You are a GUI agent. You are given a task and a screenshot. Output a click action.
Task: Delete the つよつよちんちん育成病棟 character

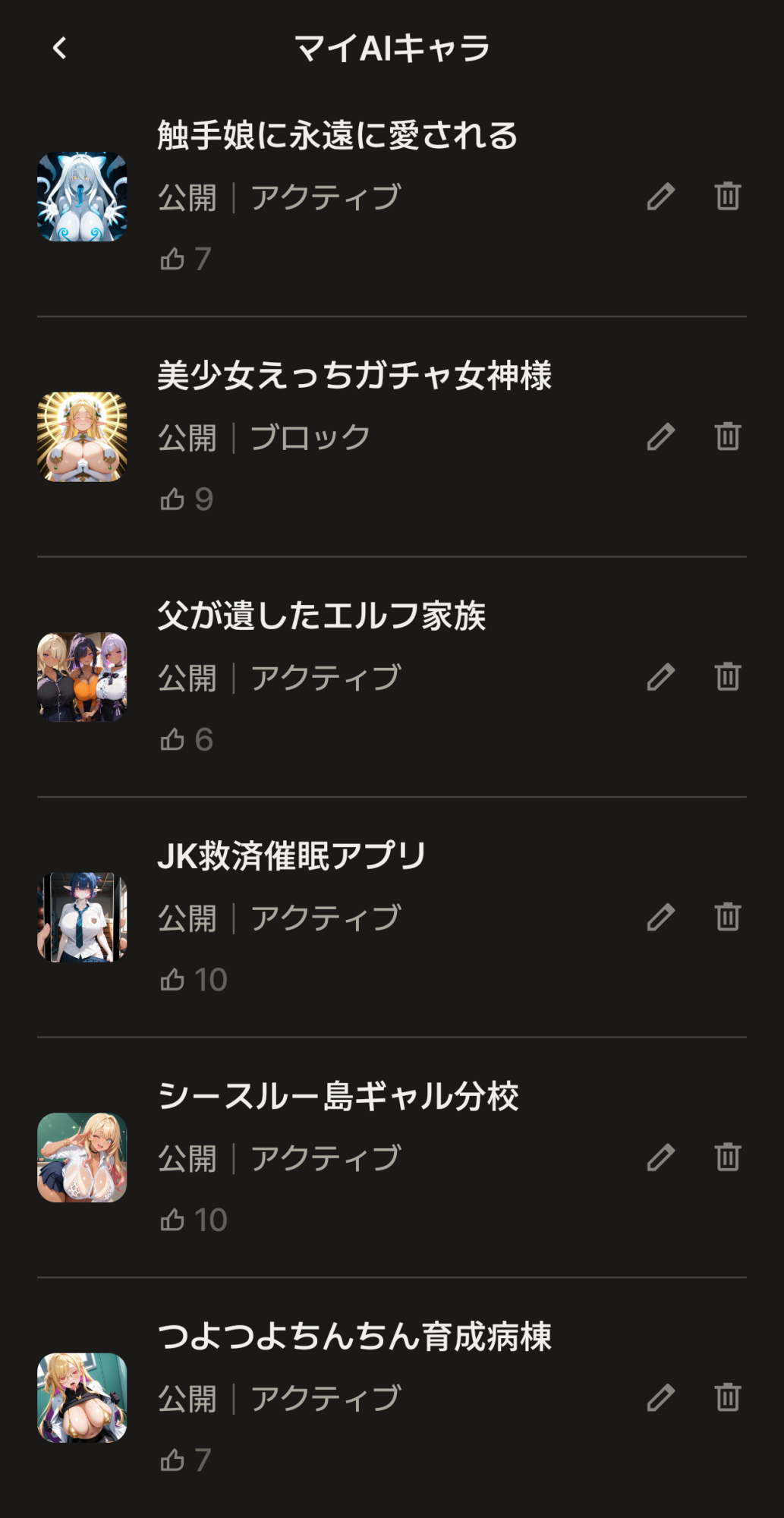coord(727,1397)
